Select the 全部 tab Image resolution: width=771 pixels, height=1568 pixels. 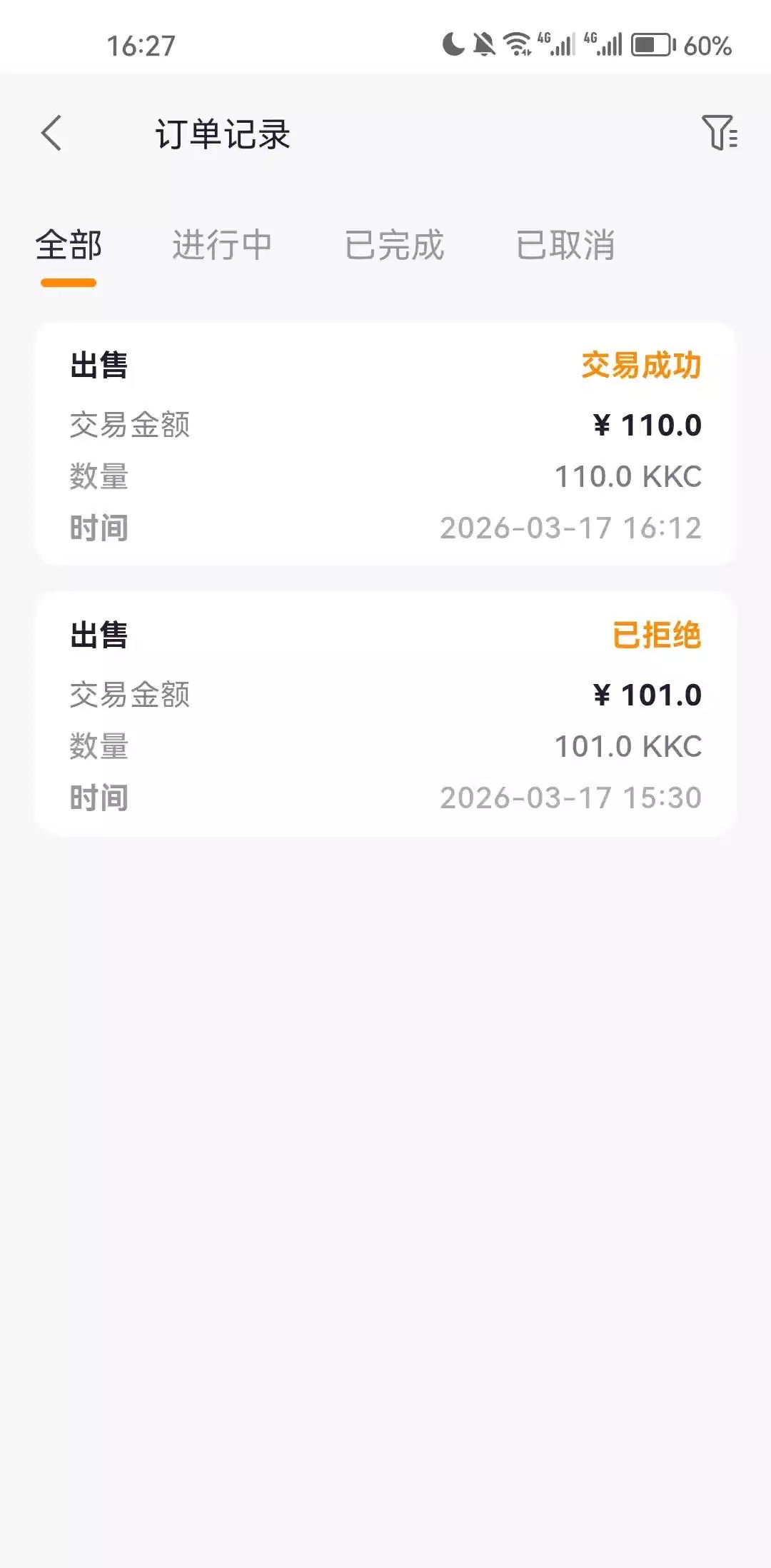[69, 246]
